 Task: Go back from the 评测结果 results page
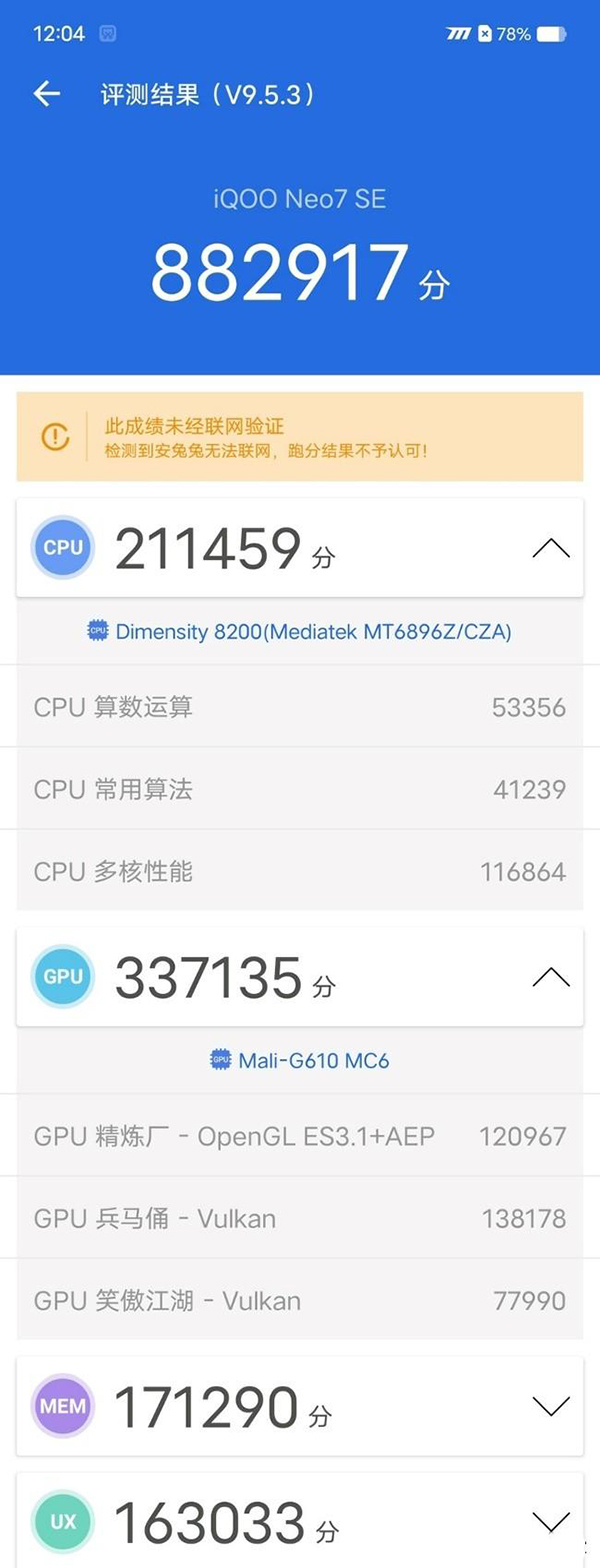pos(46,94)
